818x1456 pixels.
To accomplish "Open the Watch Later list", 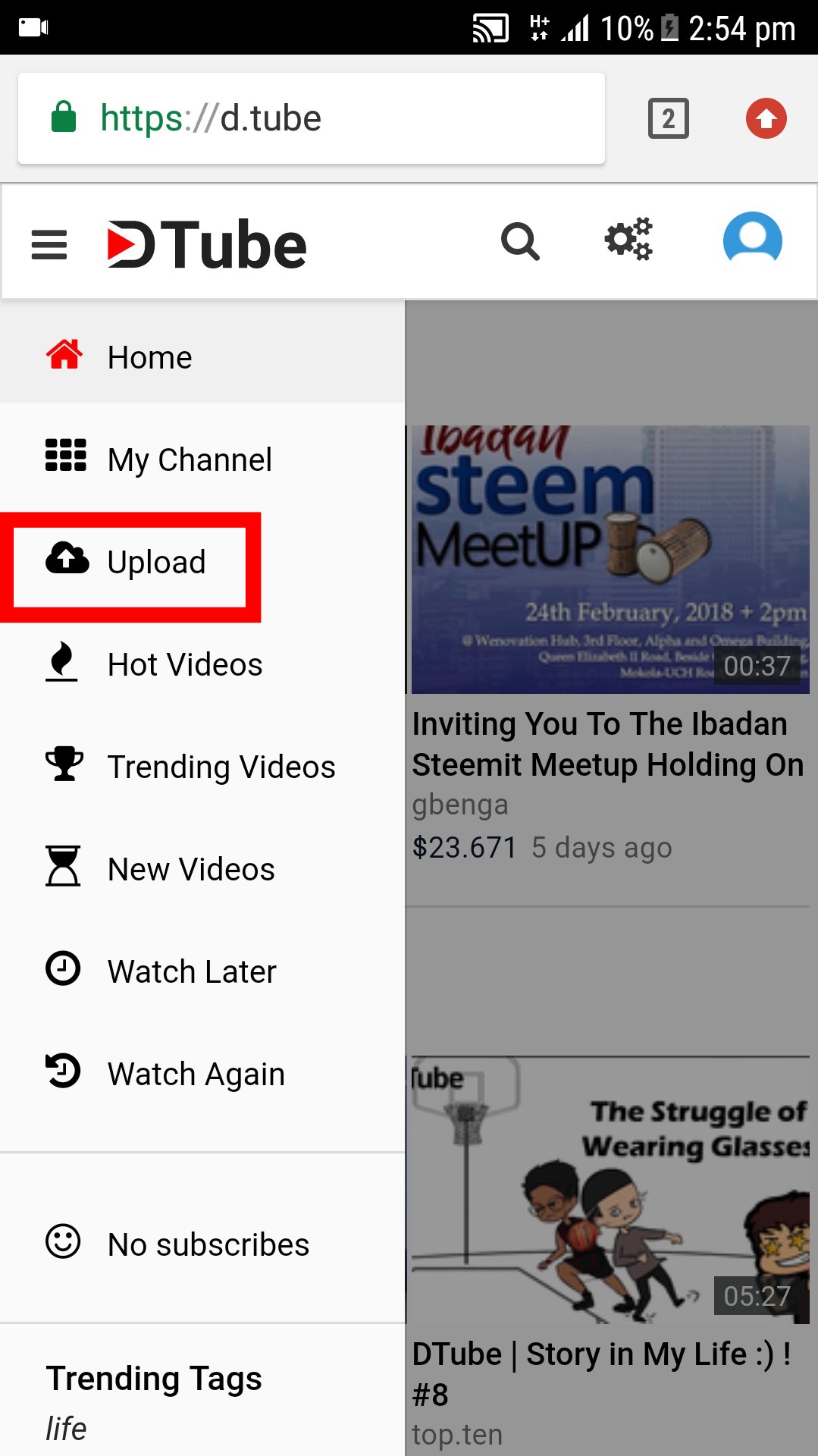I will (192, 971).
